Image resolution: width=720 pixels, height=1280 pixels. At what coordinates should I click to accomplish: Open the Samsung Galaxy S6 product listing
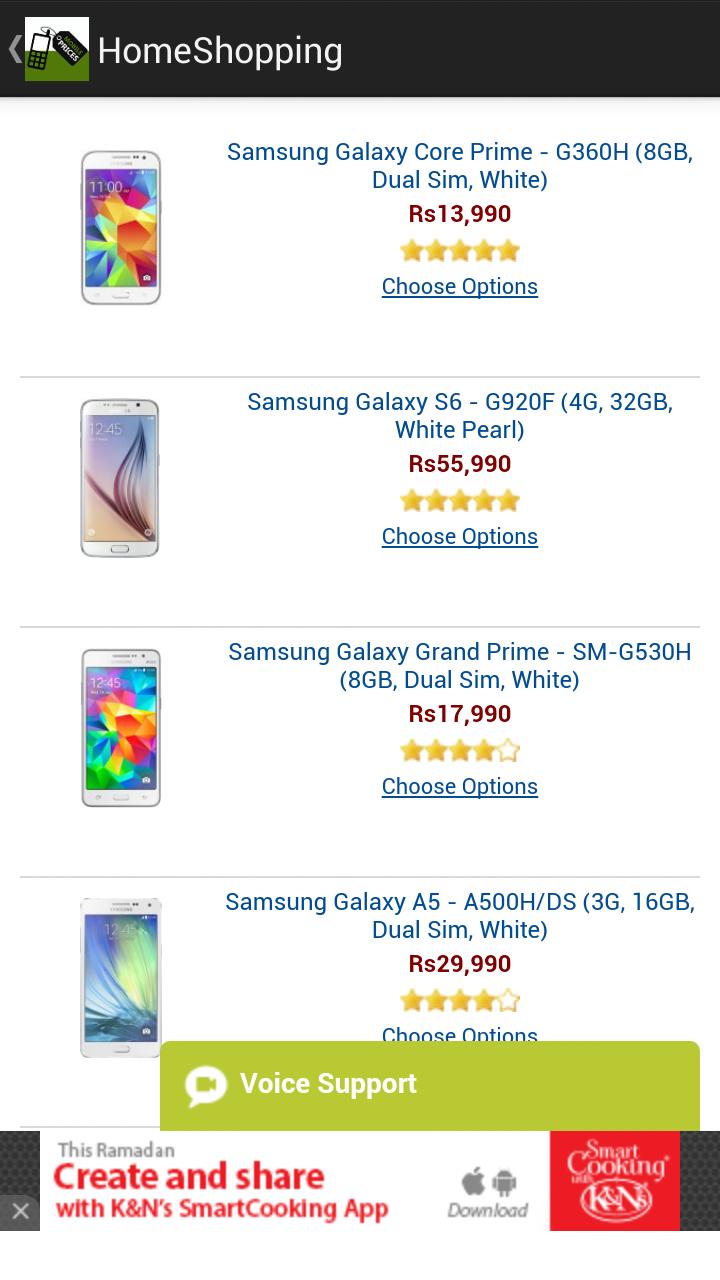pos(459,416)
